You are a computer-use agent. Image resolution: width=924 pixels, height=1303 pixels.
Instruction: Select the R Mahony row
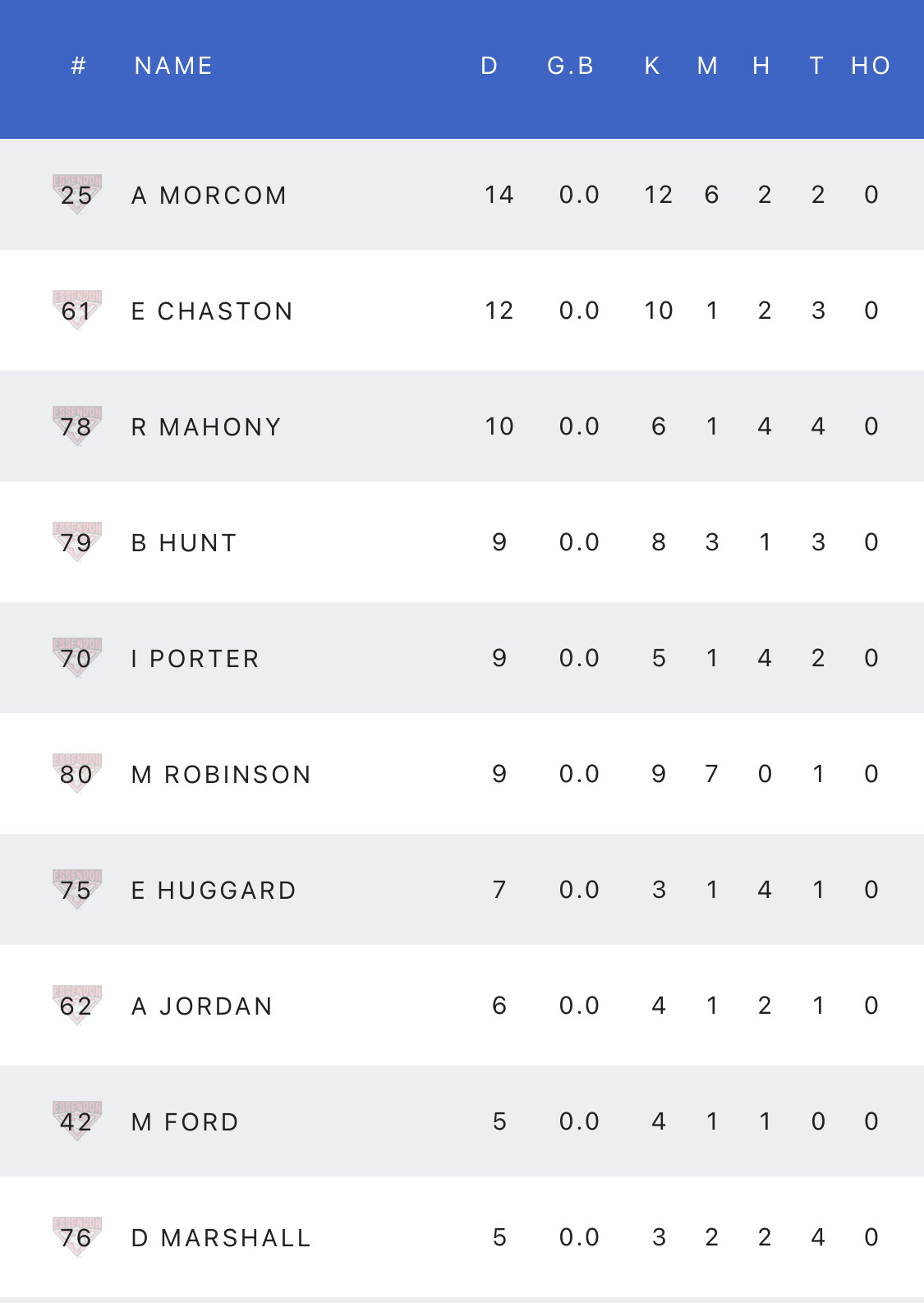[206, 427]
